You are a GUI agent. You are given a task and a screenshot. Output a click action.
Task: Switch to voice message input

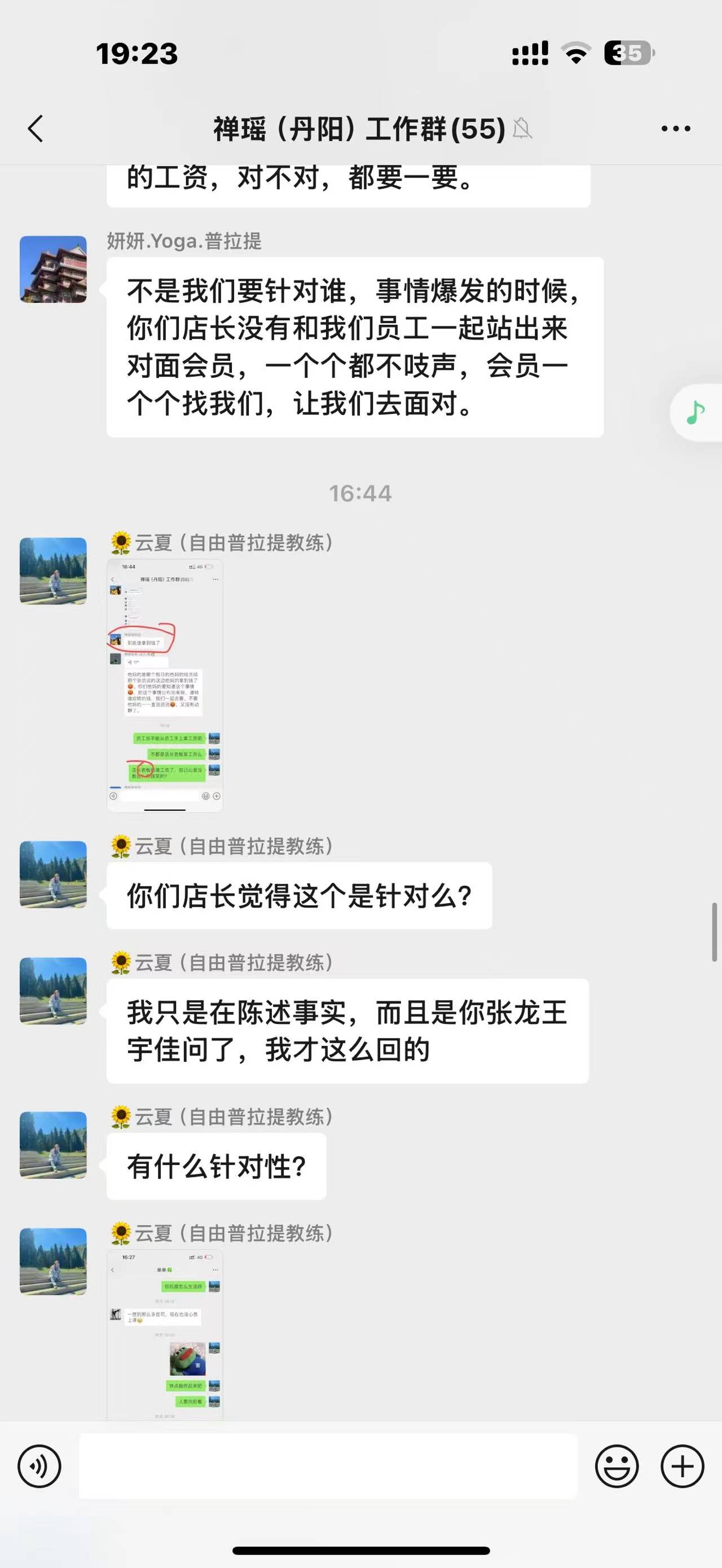pos(39,1467)
